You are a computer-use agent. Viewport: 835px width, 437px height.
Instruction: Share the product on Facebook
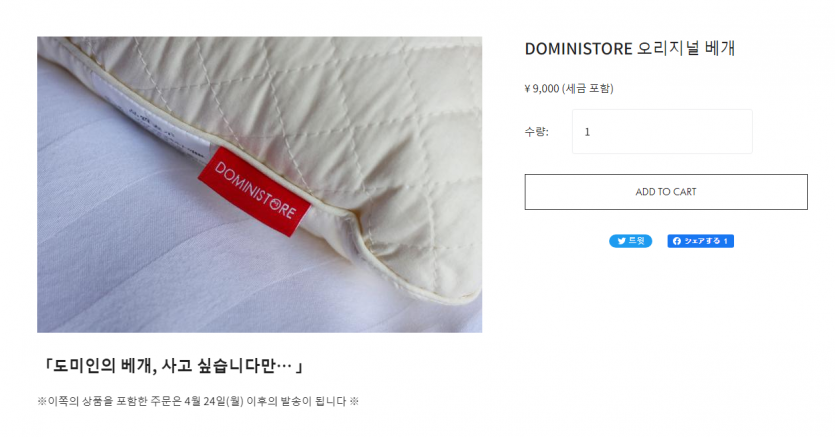[x=699, y=241]
